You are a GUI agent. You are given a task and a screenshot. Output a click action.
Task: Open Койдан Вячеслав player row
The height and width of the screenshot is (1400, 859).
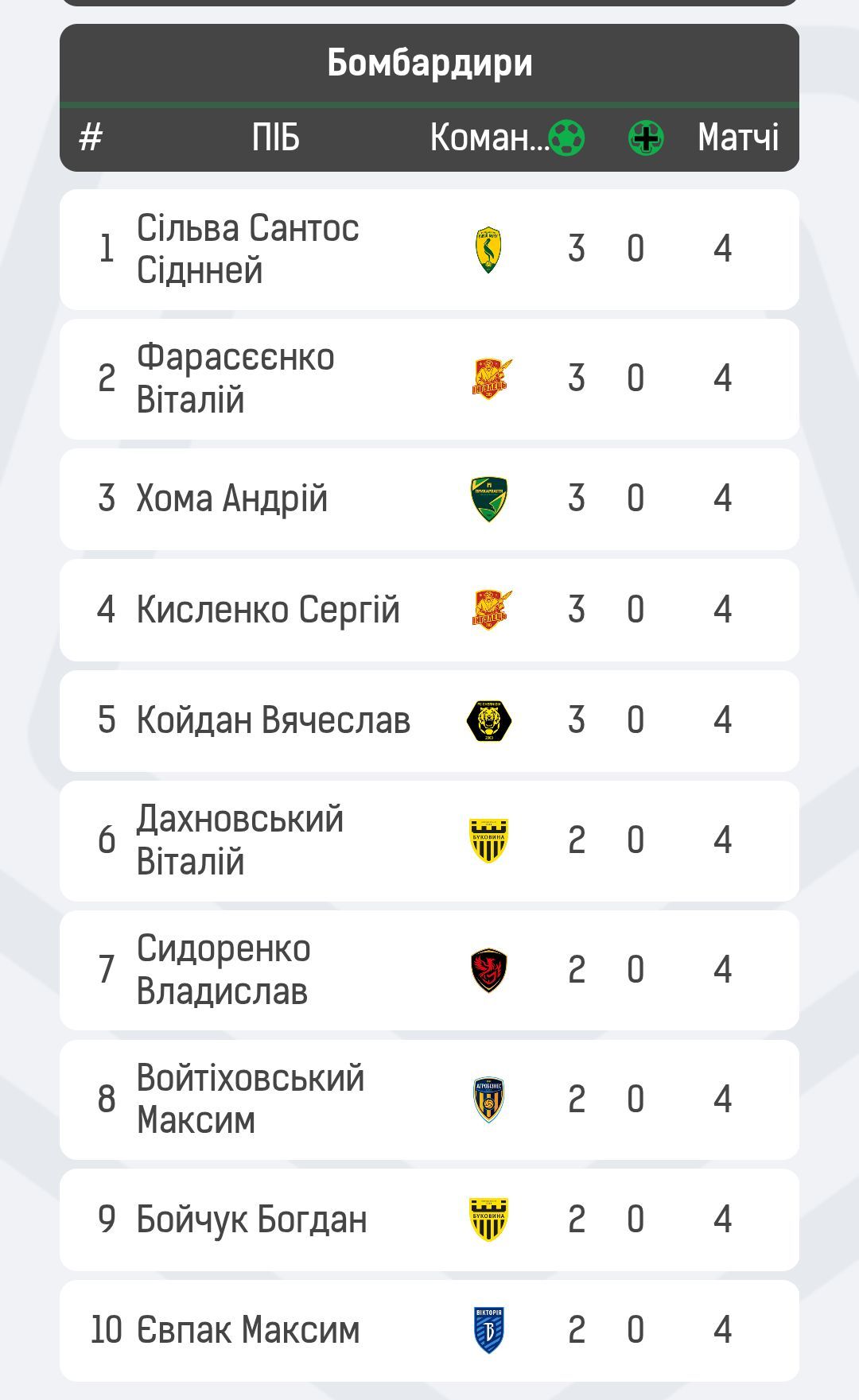273,720
